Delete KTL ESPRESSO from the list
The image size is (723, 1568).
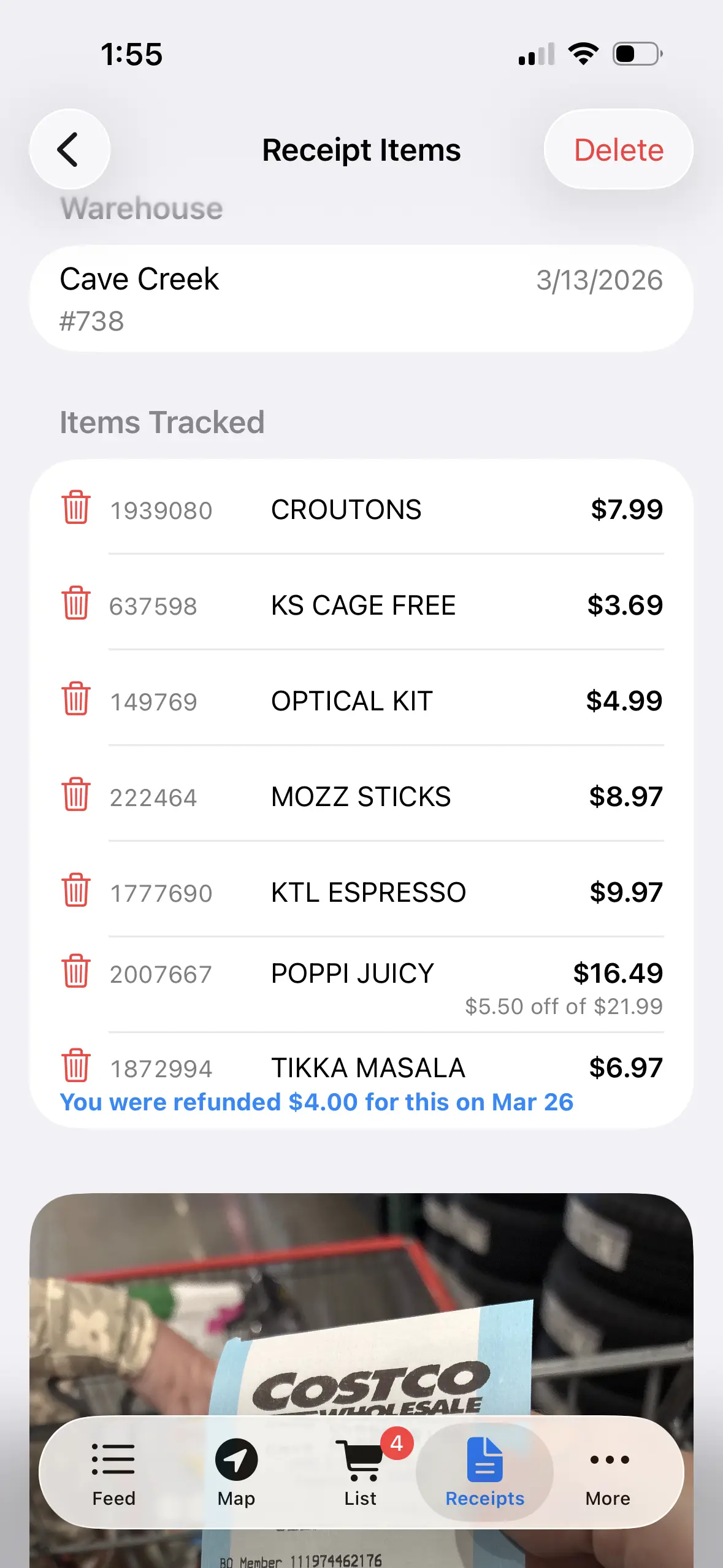76,891
